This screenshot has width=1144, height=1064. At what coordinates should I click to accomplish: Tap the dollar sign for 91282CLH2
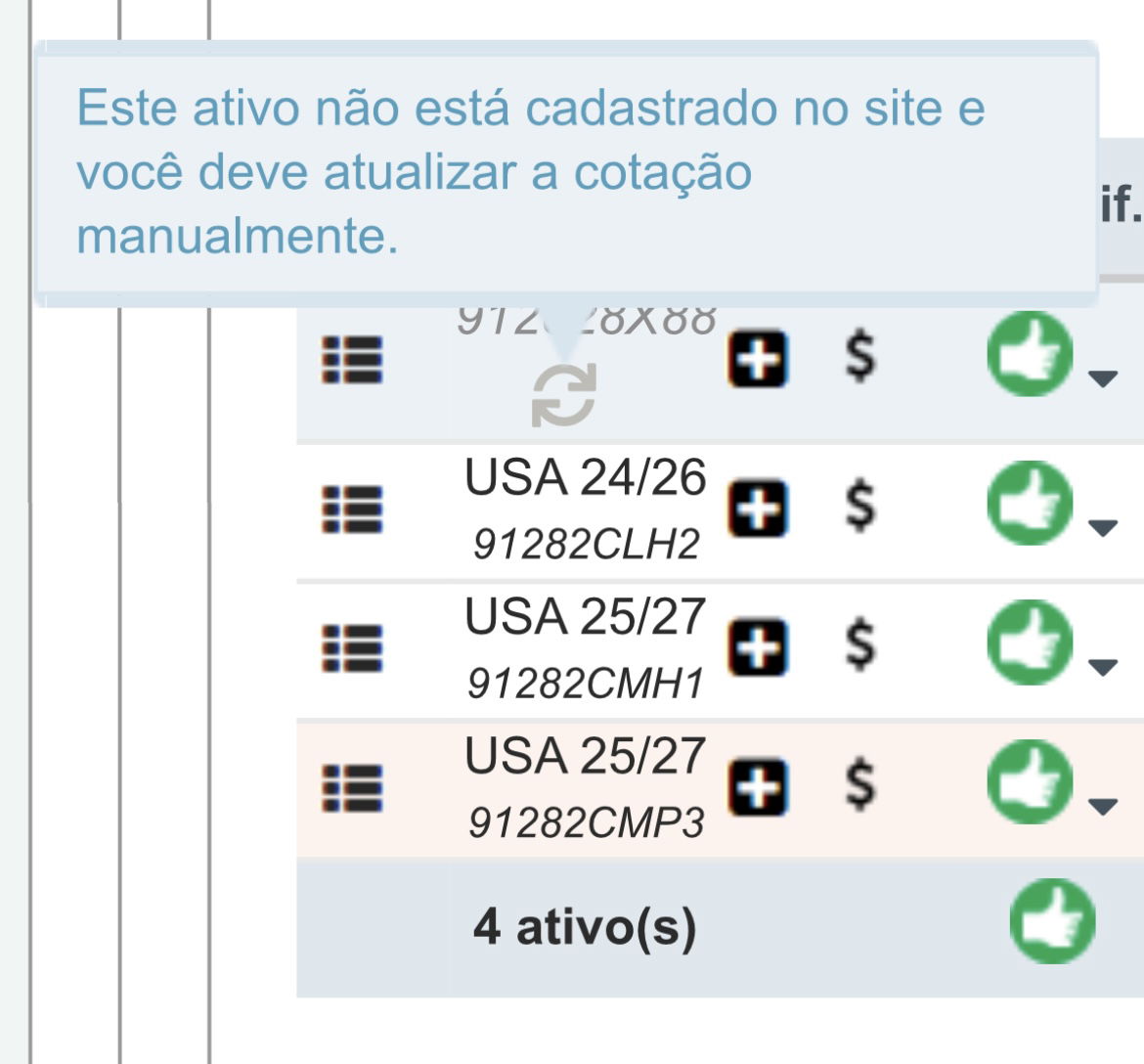pos(859,508)
